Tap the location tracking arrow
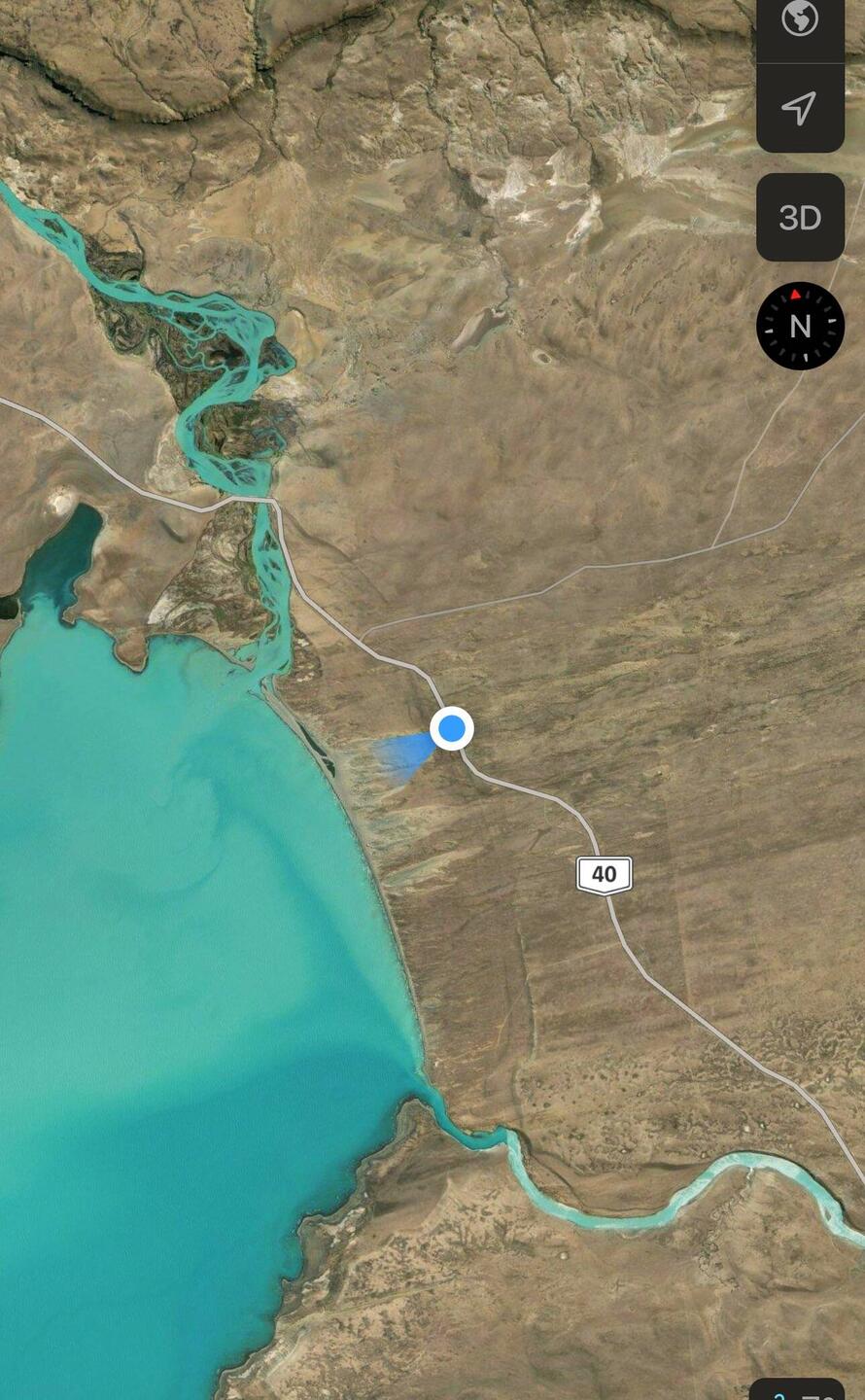The height and width of the screenshot is (1400, 865). pyautogui.click(x=799, y=108)
